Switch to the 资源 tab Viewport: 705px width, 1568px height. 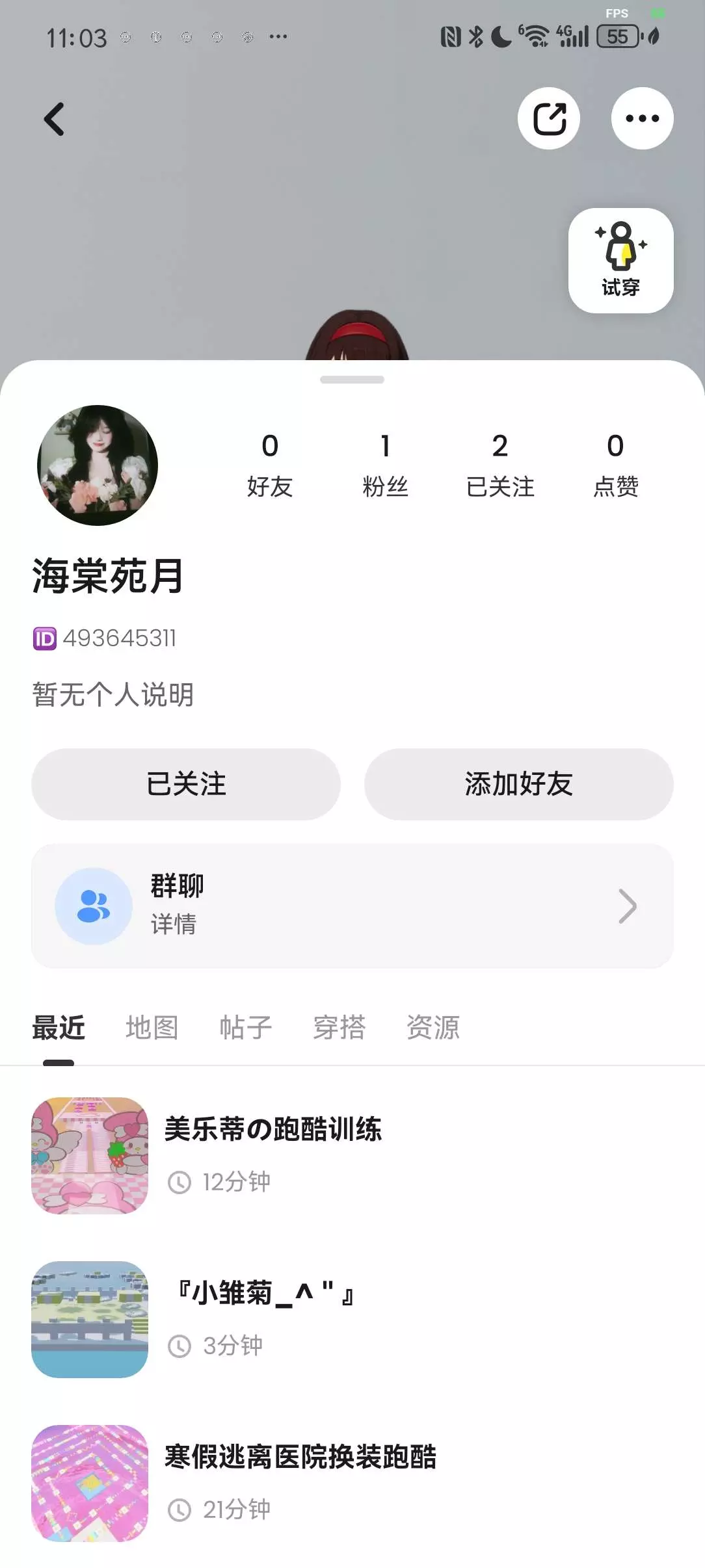pyautogui.click(x=432, y=1028)
